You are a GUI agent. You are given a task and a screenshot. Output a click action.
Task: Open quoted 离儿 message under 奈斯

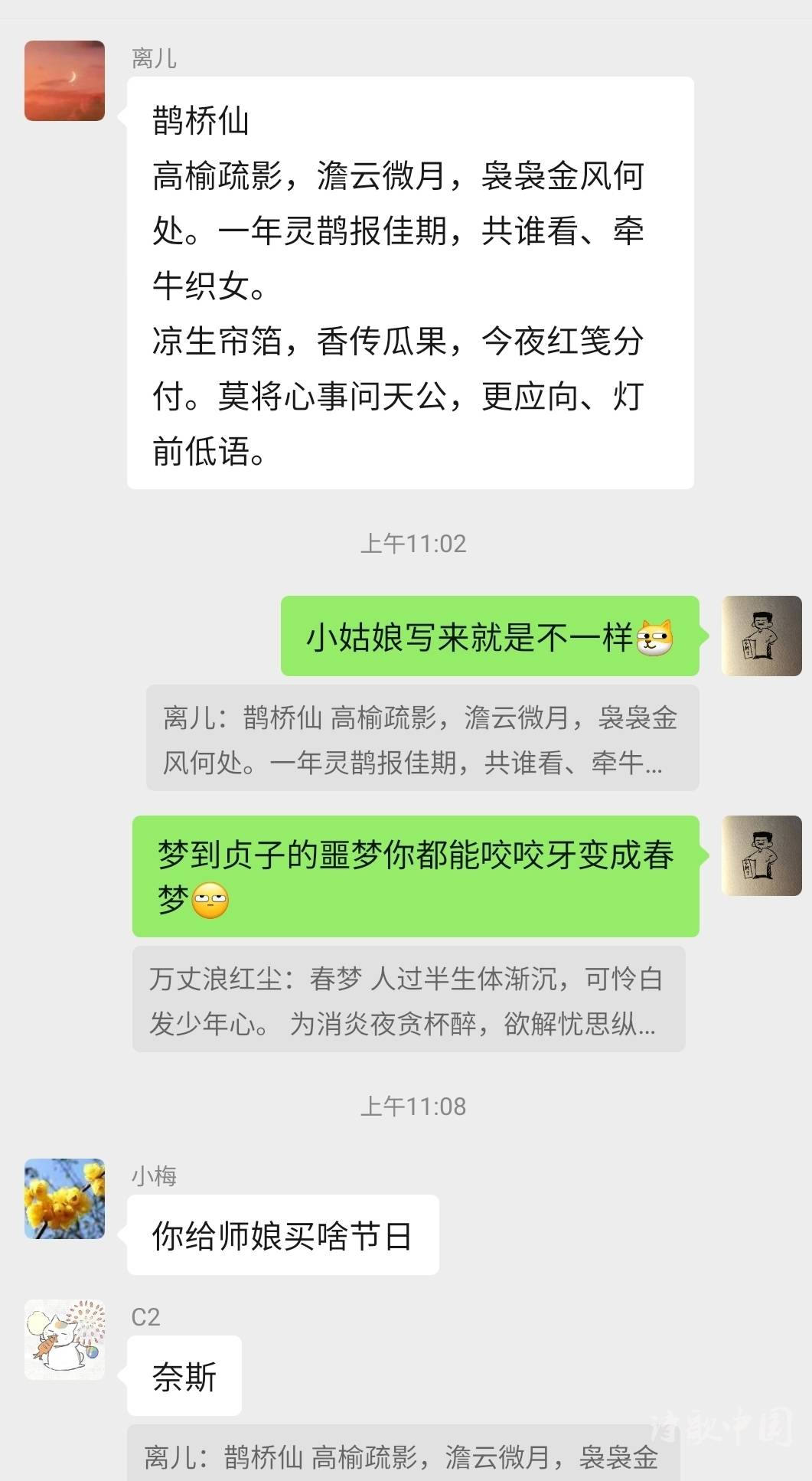click(x=403, y=1455)
